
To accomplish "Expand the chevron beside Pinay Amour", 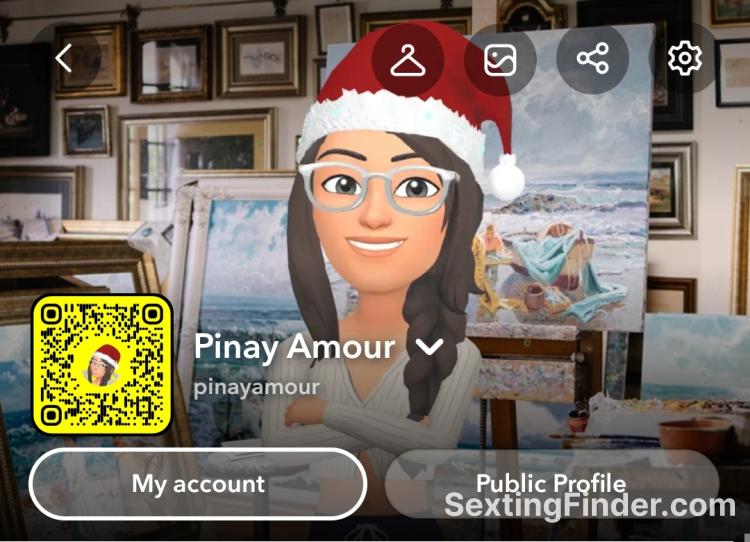I will (429, 347).
